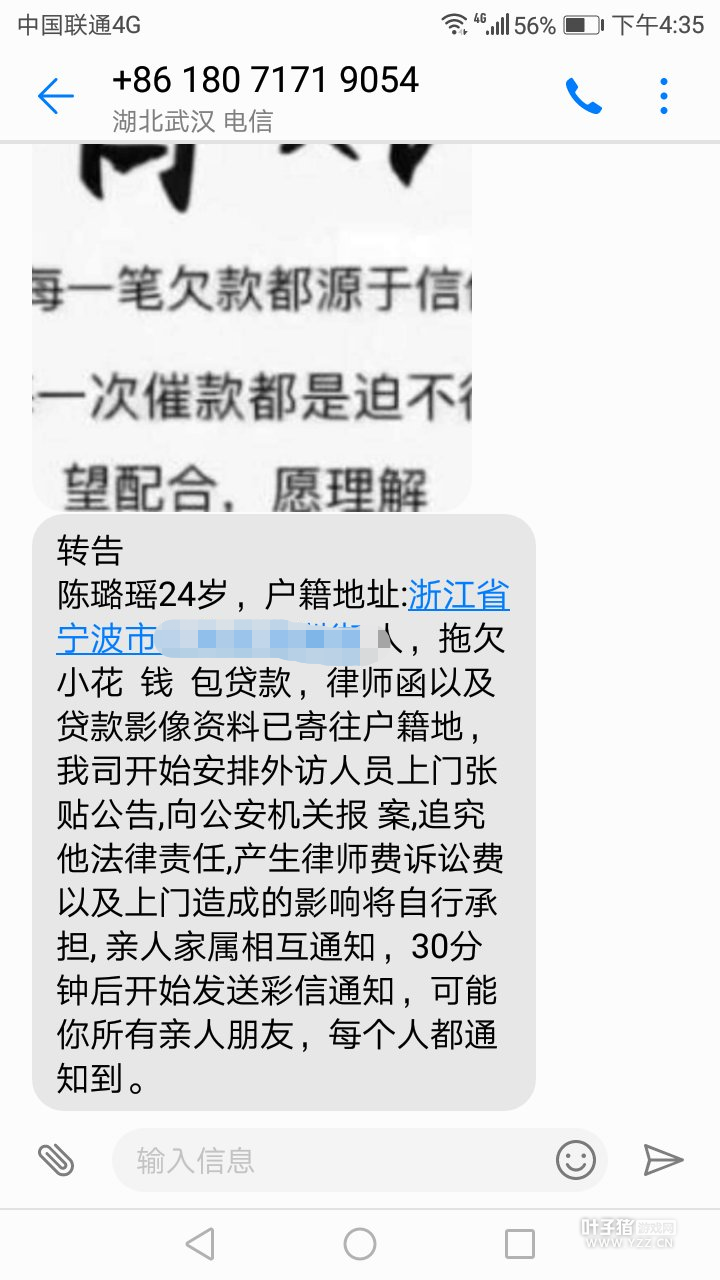Tap the attachment paperclip icon
This screenshot has width=720, height=1280.
[56, 1159]
